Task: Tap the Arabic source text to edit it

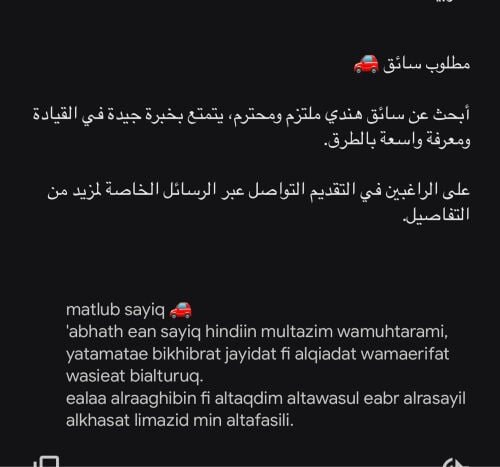Action: (x=251, y=139)
